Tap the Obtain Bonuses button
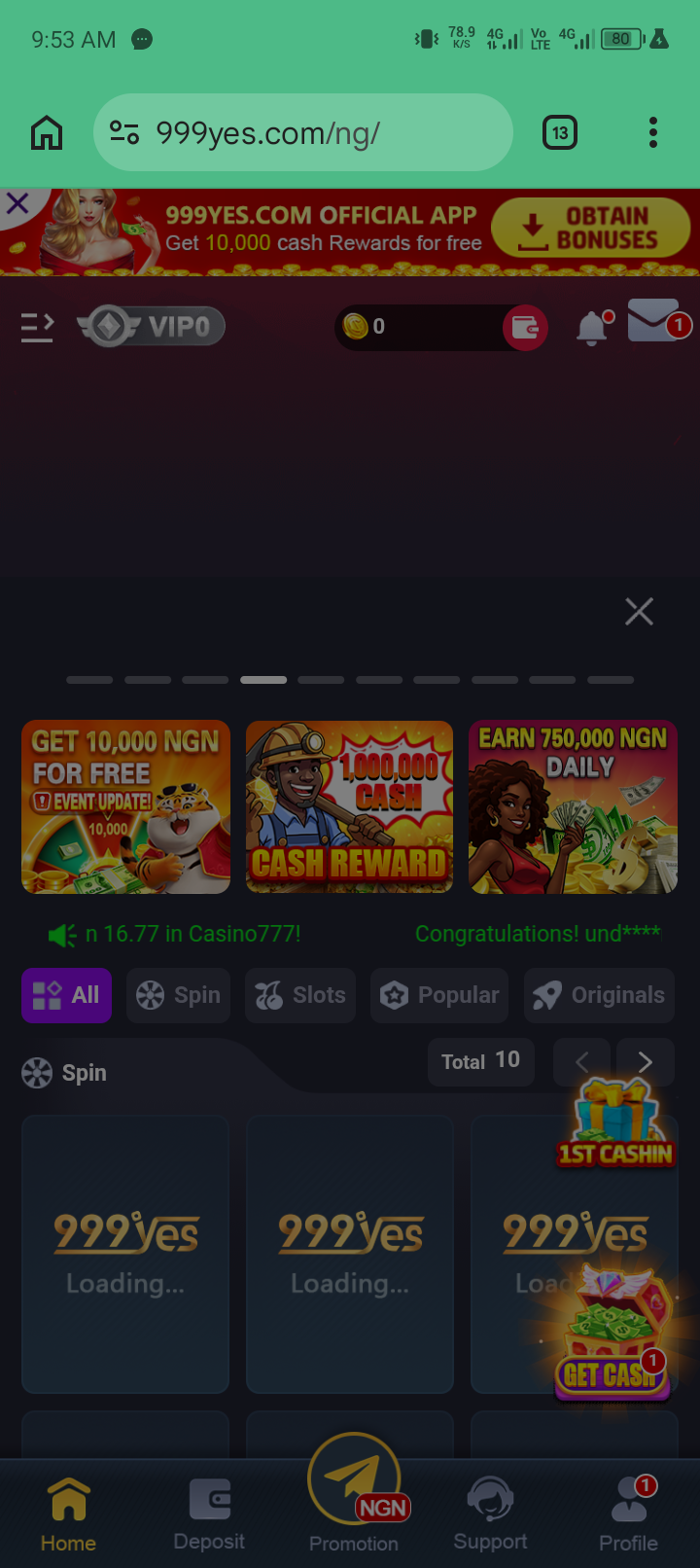Viewport: 700px width, 1568px height. click(x=590, y=229)
